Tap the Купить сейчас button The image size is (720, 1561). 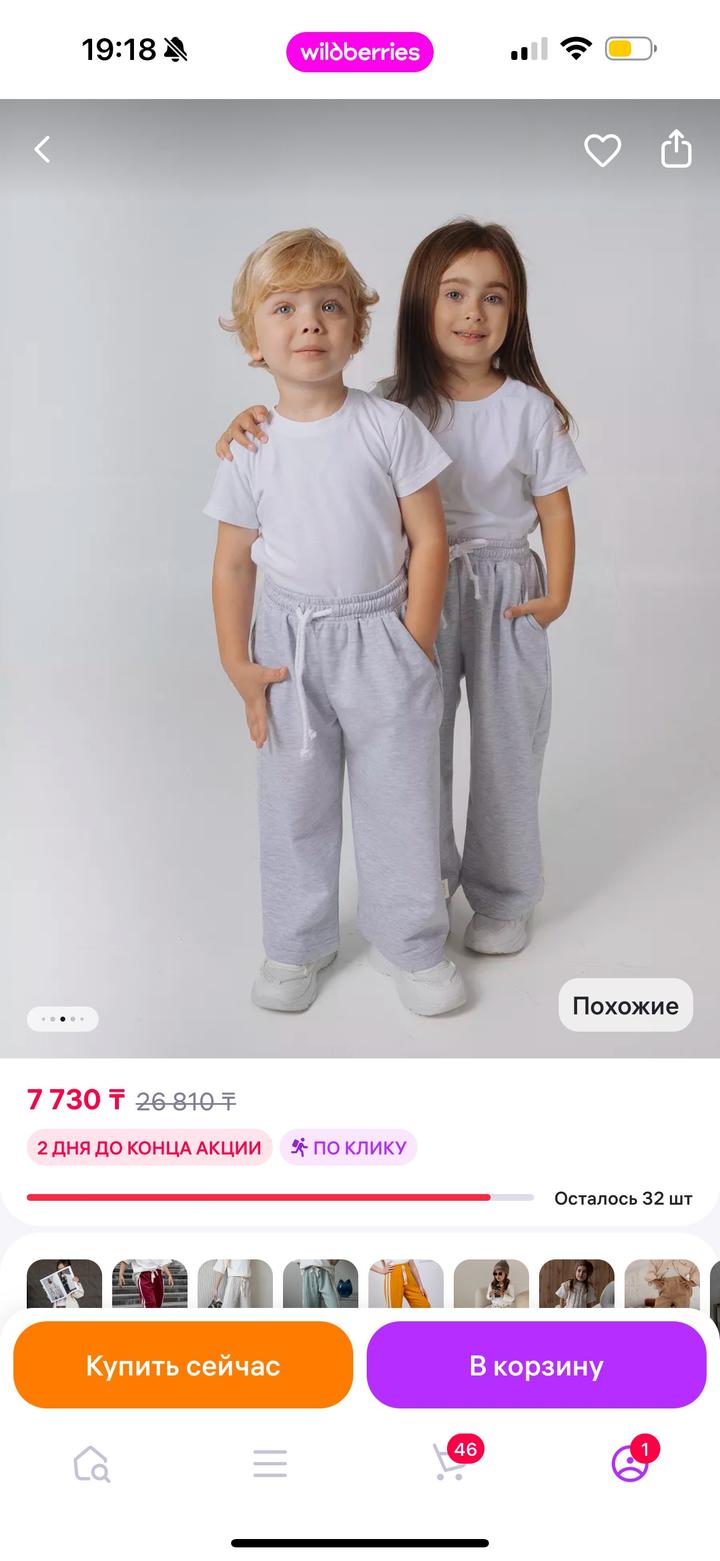coord(183,1365)
